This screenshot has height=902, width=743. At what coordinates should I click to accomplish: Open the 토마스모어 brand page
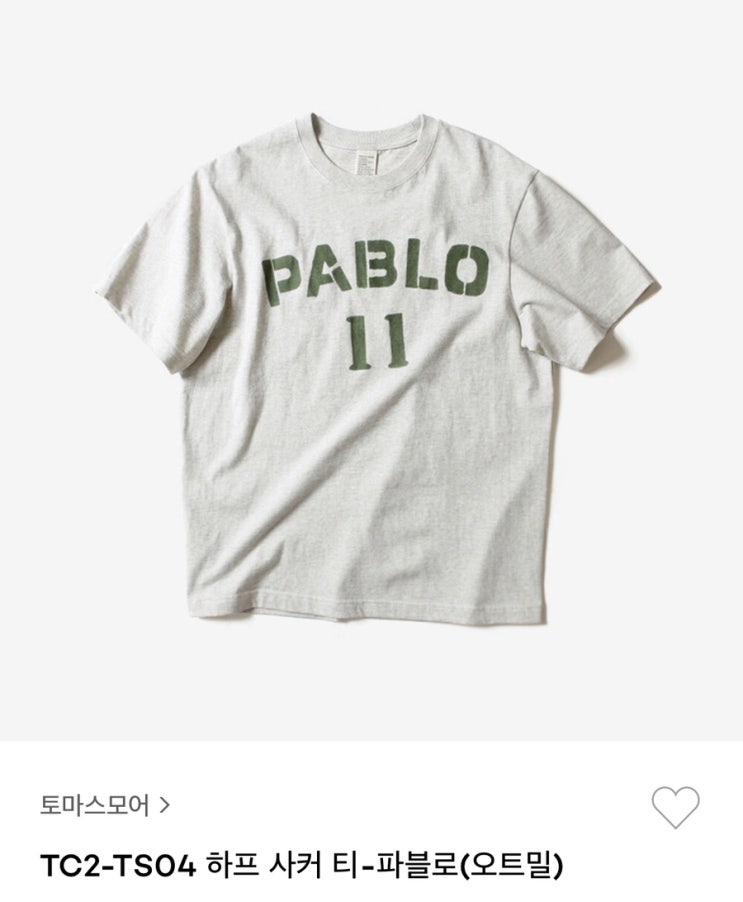point(104,803)
